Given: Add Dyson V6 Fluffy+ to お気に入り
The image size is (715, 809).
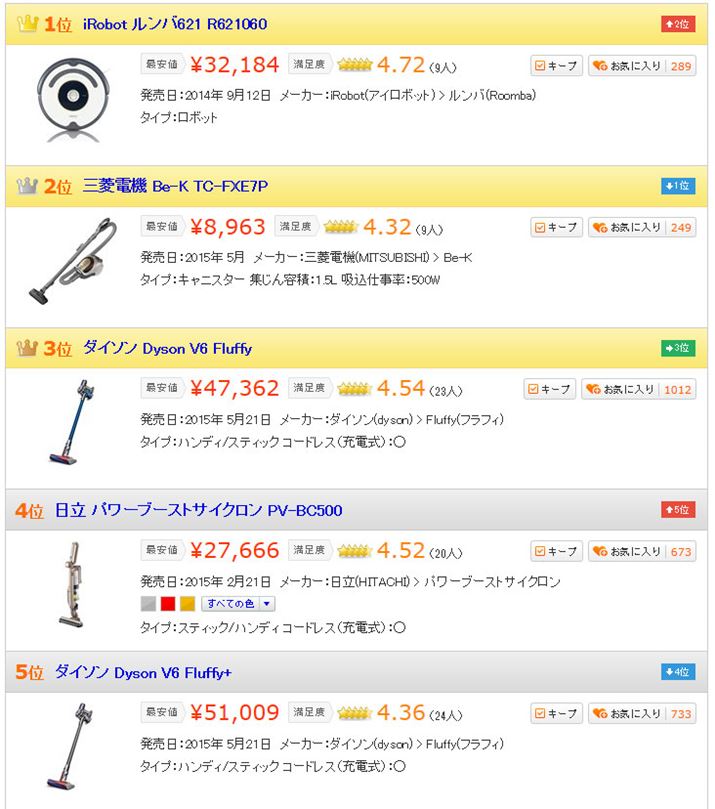Looking at the screenshot, I should click(x=641, y=714).
